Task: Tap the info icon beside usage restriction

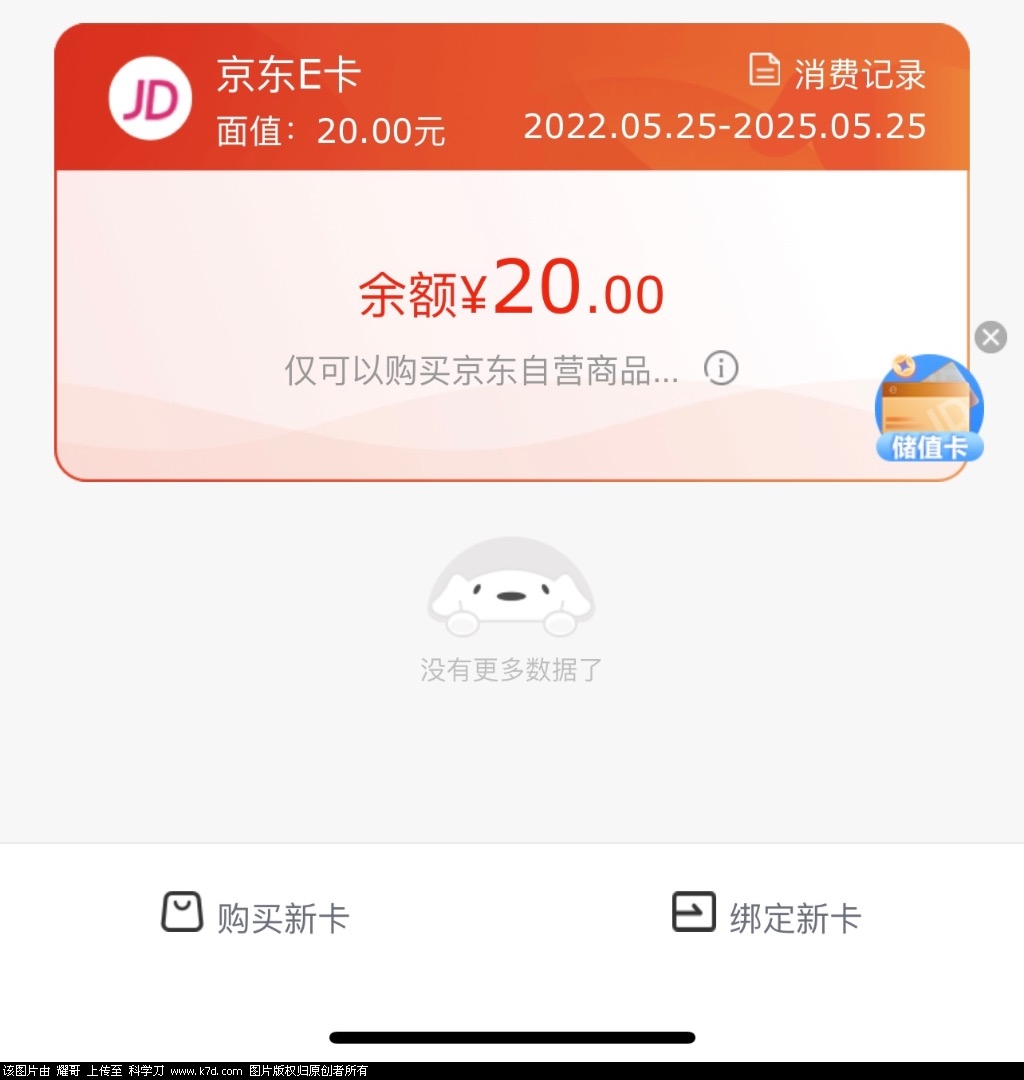Action: click(721, 369)
